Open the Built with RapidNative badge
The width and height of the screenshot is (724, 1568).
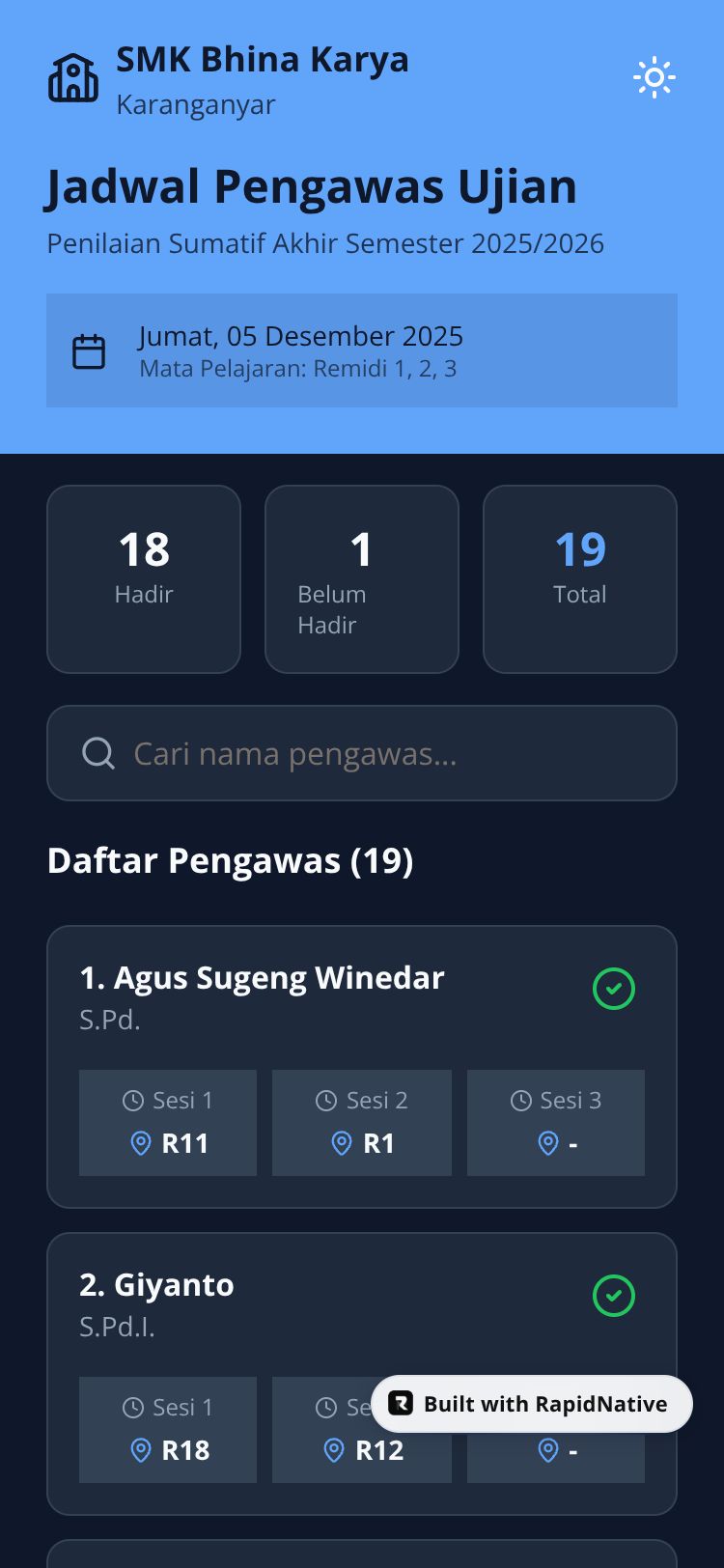pos(532,1404)
